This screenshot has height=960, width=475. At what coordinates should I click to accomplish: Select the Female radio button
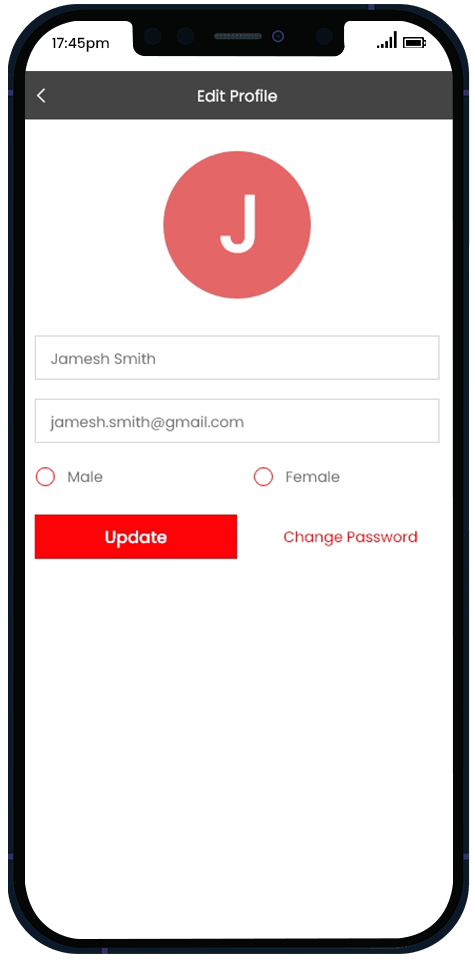263,476
